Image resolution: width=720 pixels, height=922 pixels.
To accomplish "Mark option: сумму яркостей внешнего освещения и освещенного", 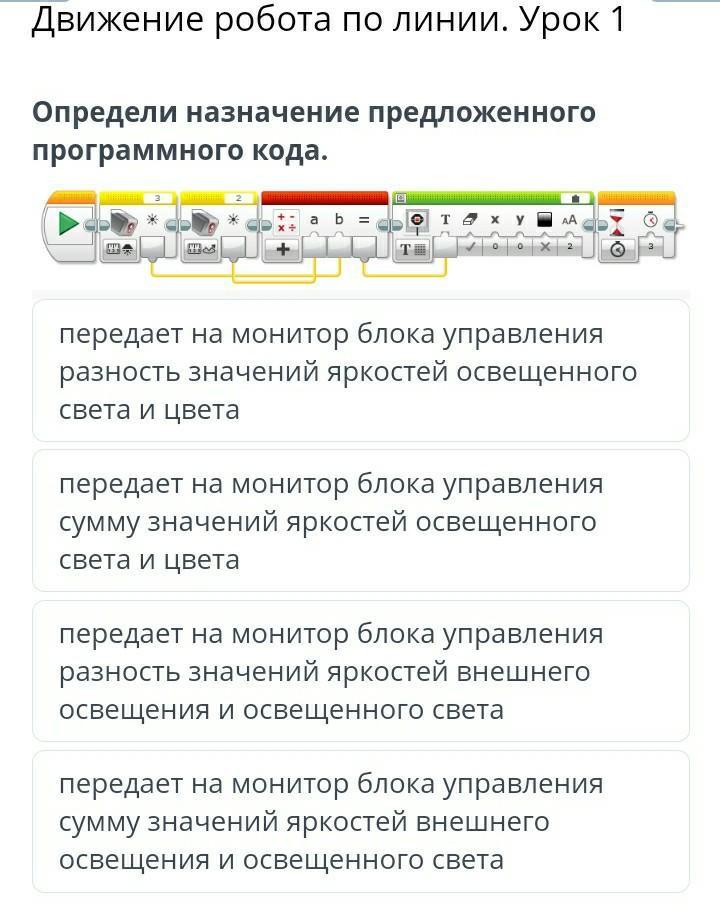I will pyautogui.click(x=360, y=821).
